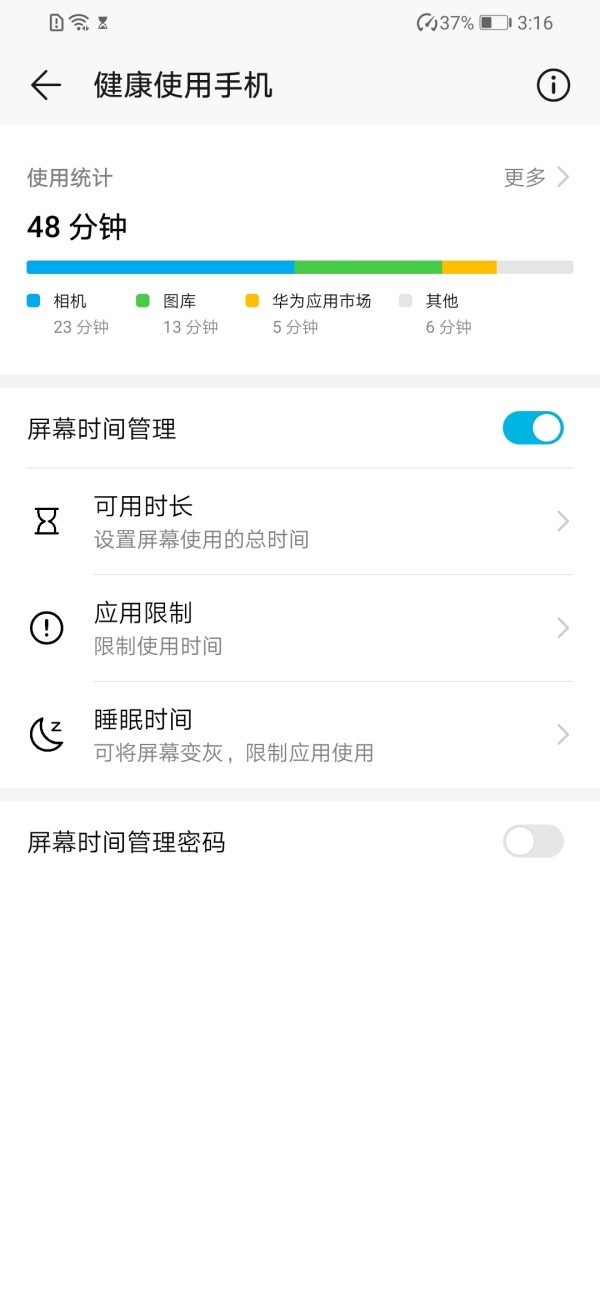Open the 睡眠时间 option
This screenshot has width=600, height=1300.
pos(300,735)
